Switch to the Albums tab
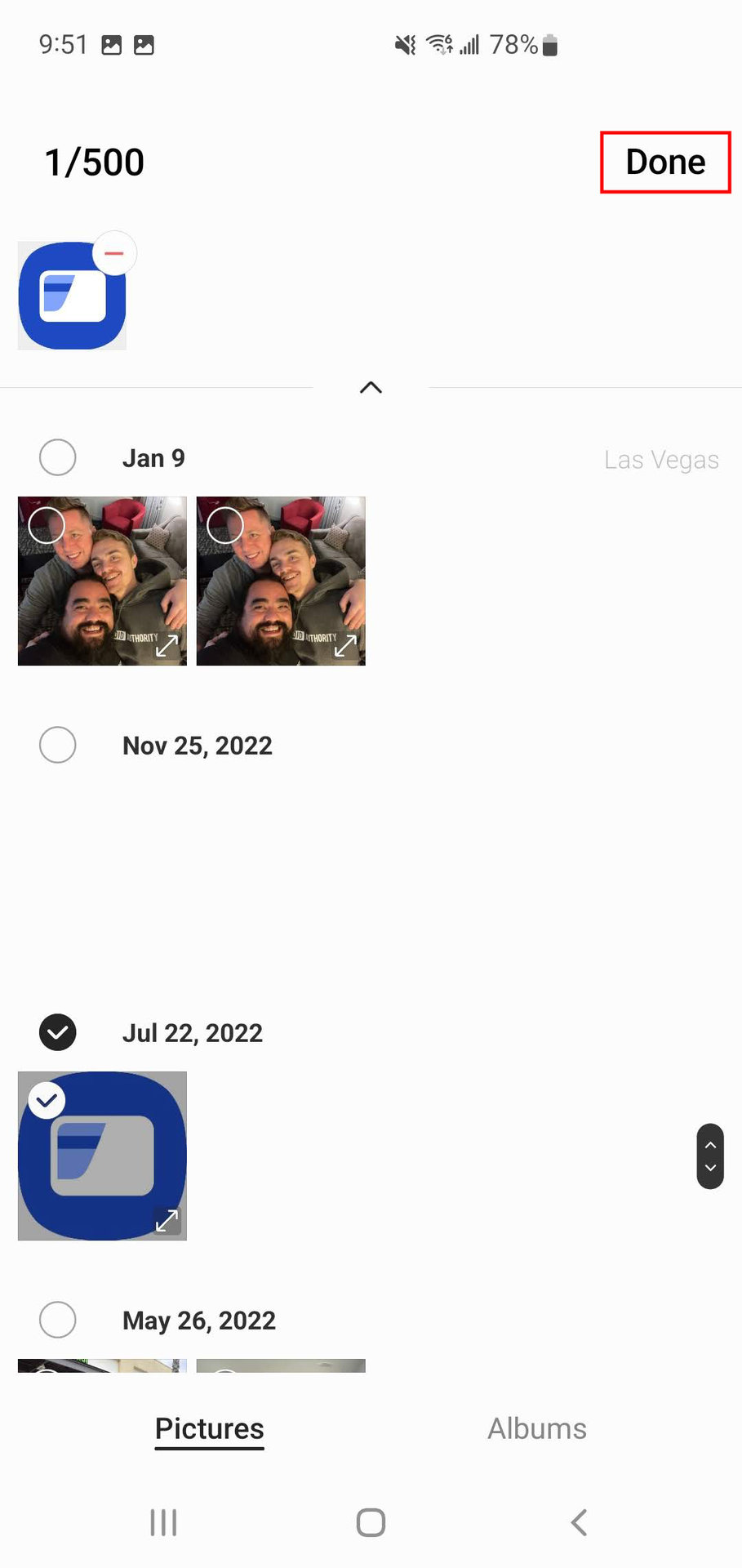This screenshot has width=742, height=1568. pos(536,1428)
